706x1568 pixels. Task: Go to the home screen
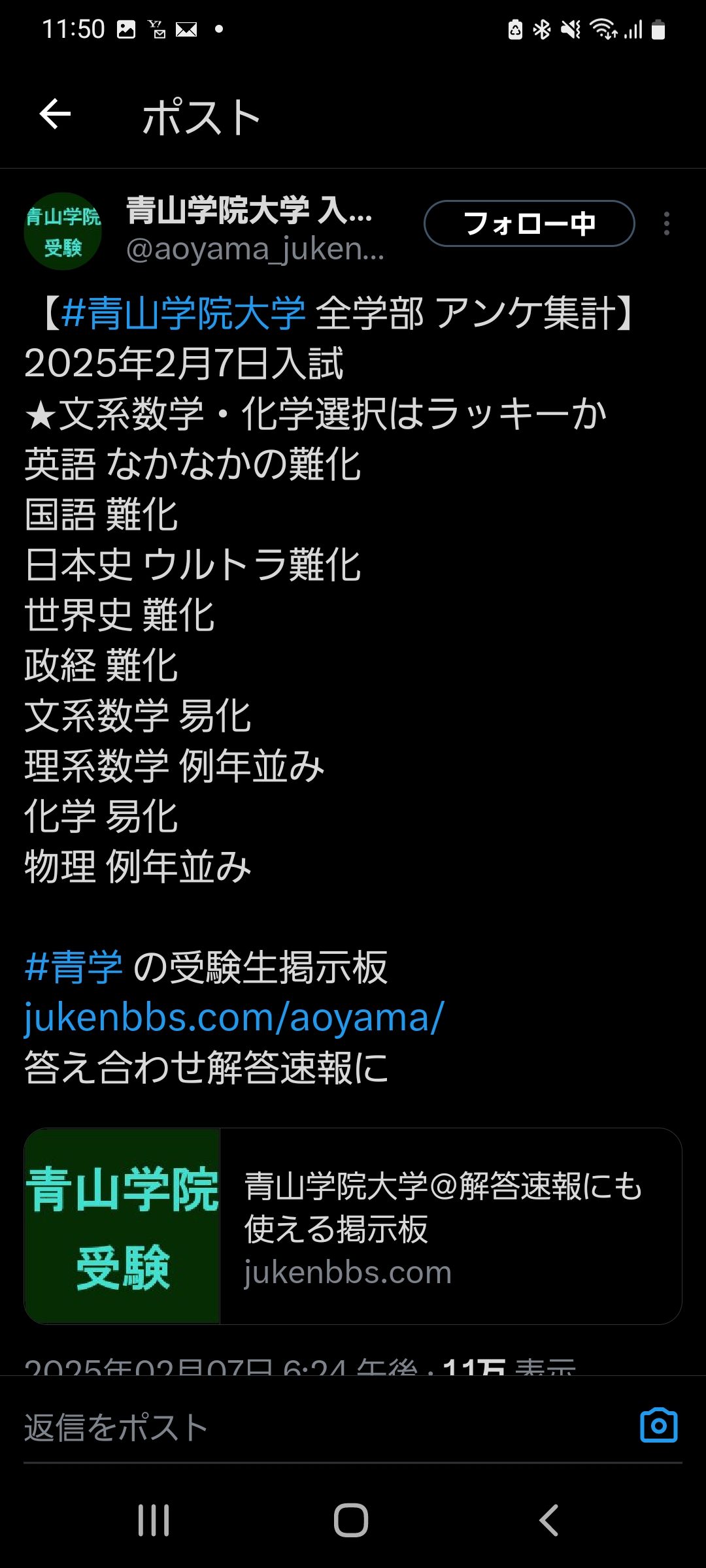click(x=351, y=1520)
